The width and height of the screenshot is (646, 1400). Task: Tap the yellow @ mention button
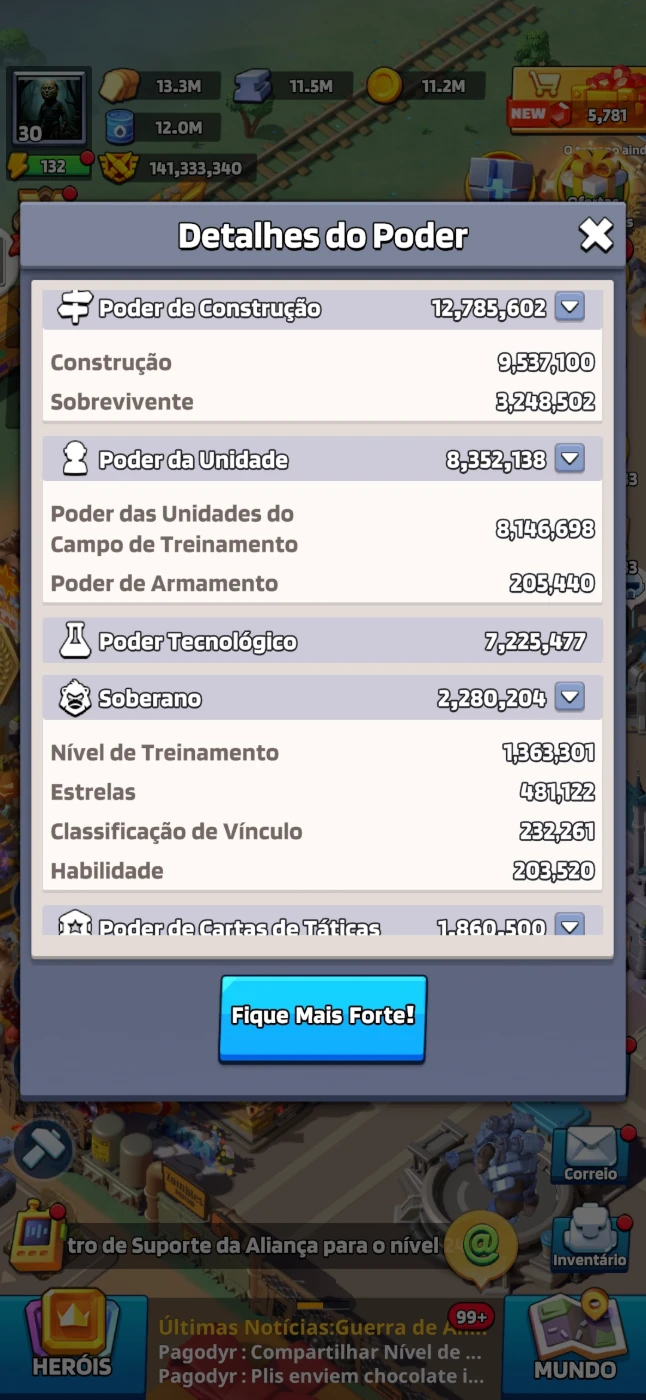coord(481,1245)
